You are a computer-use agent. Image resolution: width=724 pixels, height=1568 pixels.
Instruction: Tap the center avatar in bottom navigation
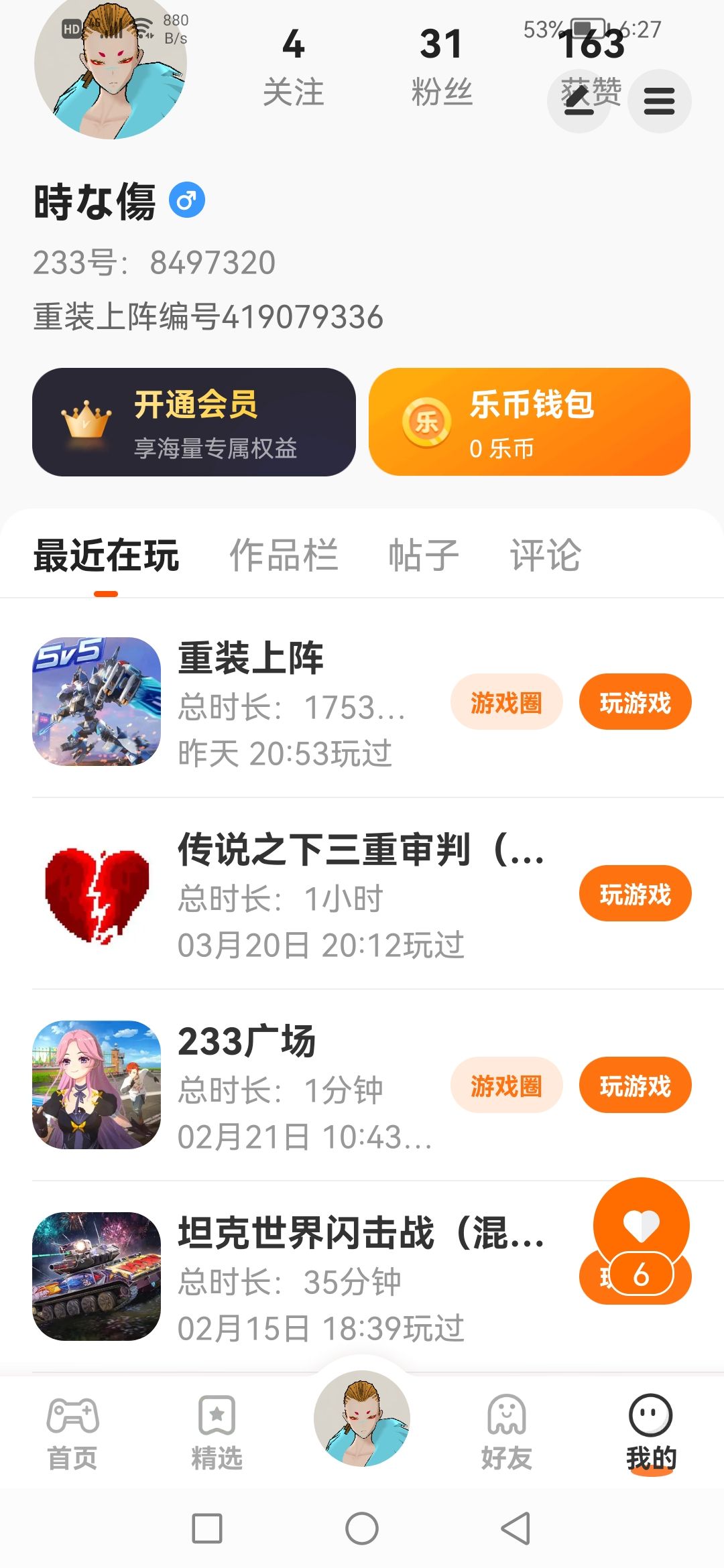[362, 1419]
